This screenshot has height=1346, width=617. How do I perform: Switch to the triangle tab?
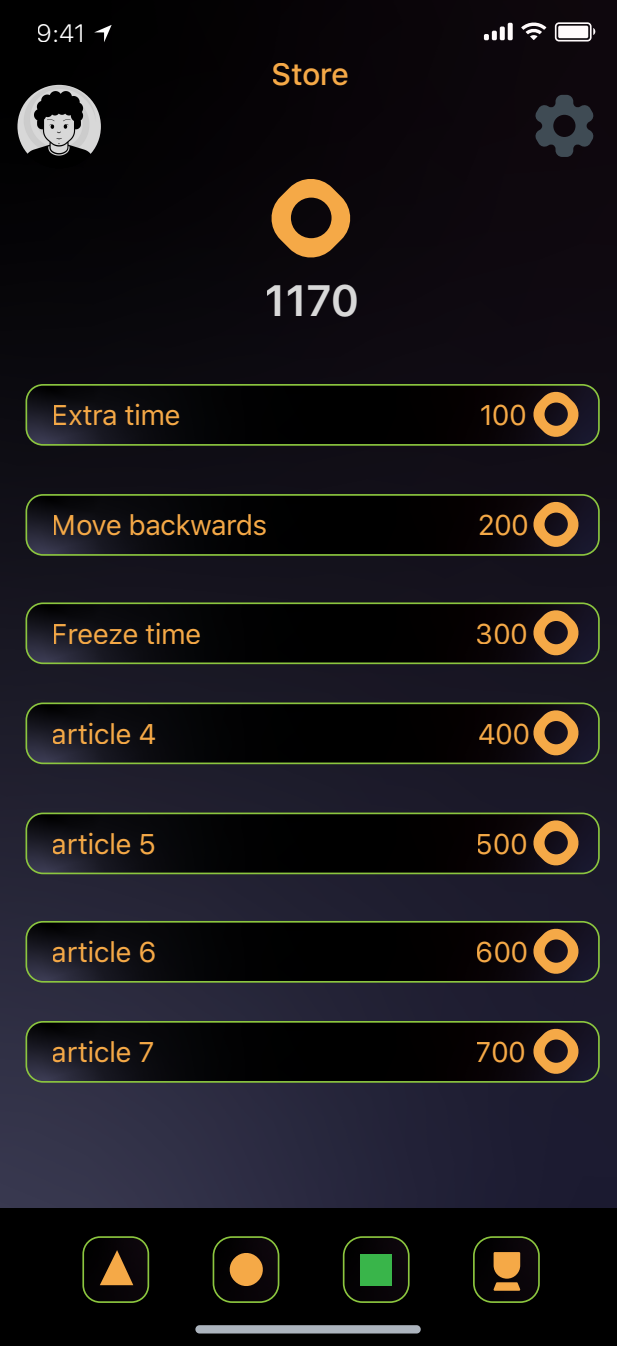tap(116, 1270)
